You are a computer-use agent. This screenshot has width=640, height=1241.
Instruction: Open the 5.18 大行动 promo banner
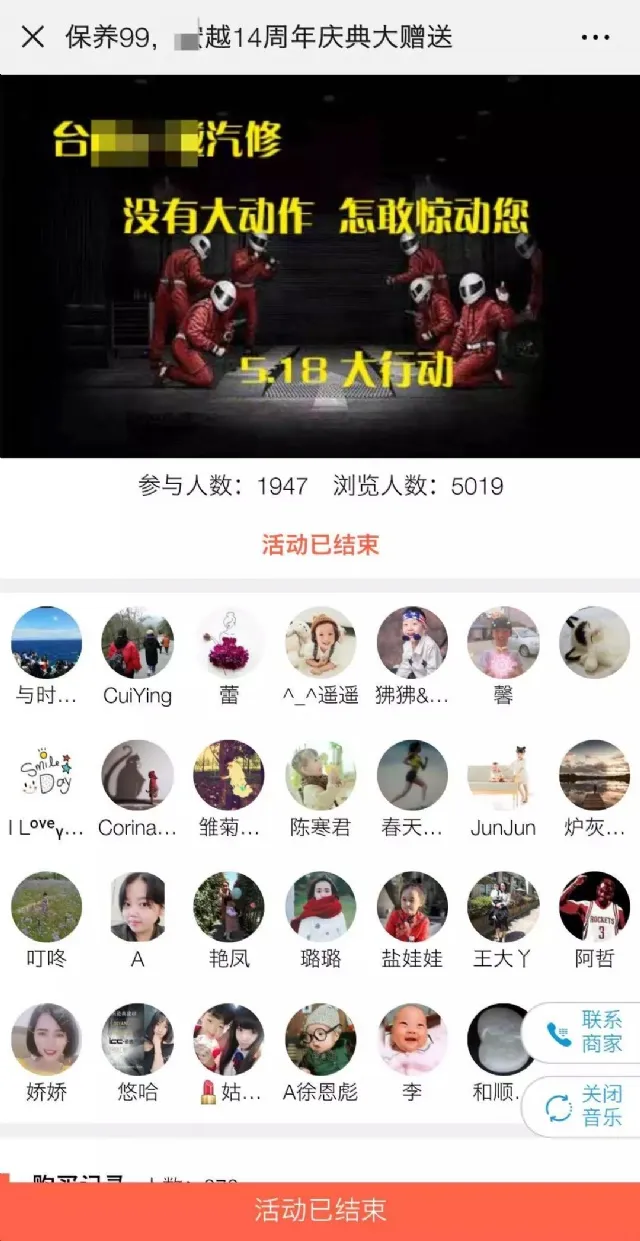pyautogui.click(x=320, y=266)
